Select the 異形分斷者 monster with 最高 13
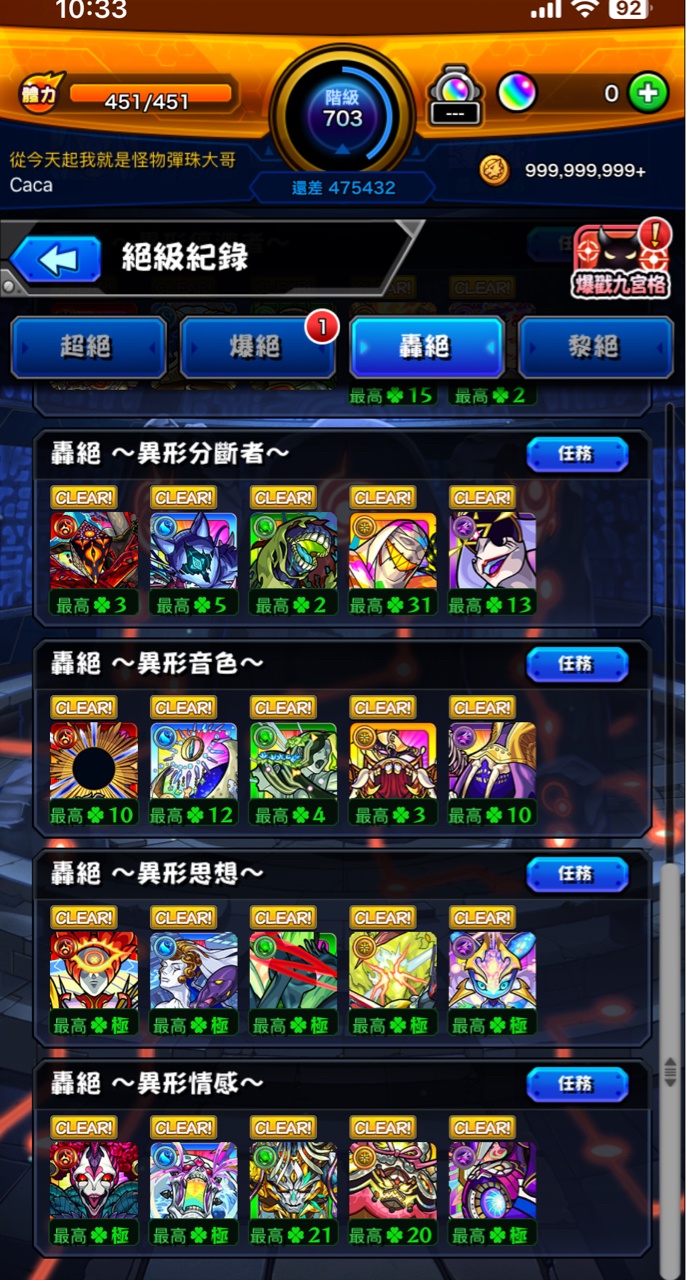Image resolution: width=686 pixels, height=1280 pixels. coord(493,550)
